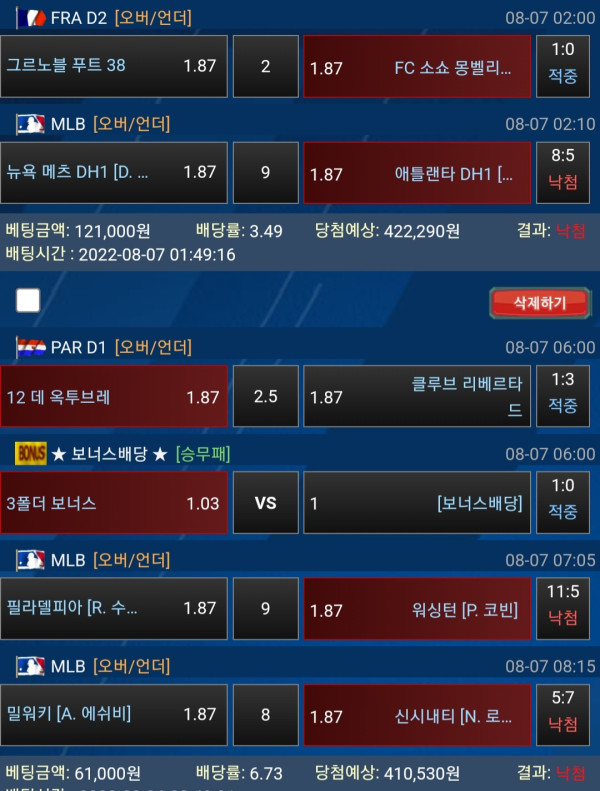
Task: Tick the bet slip selection checkbox
Action: point(28,301)
